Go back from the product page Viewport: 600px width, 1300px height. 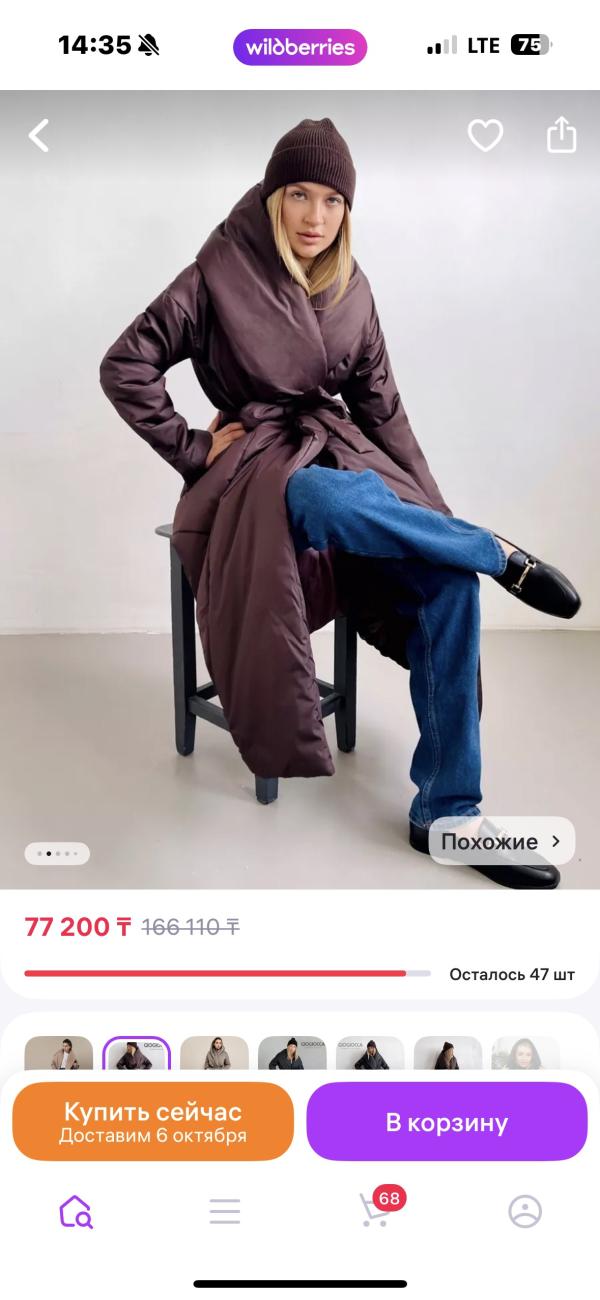click(x=39, y=135)
